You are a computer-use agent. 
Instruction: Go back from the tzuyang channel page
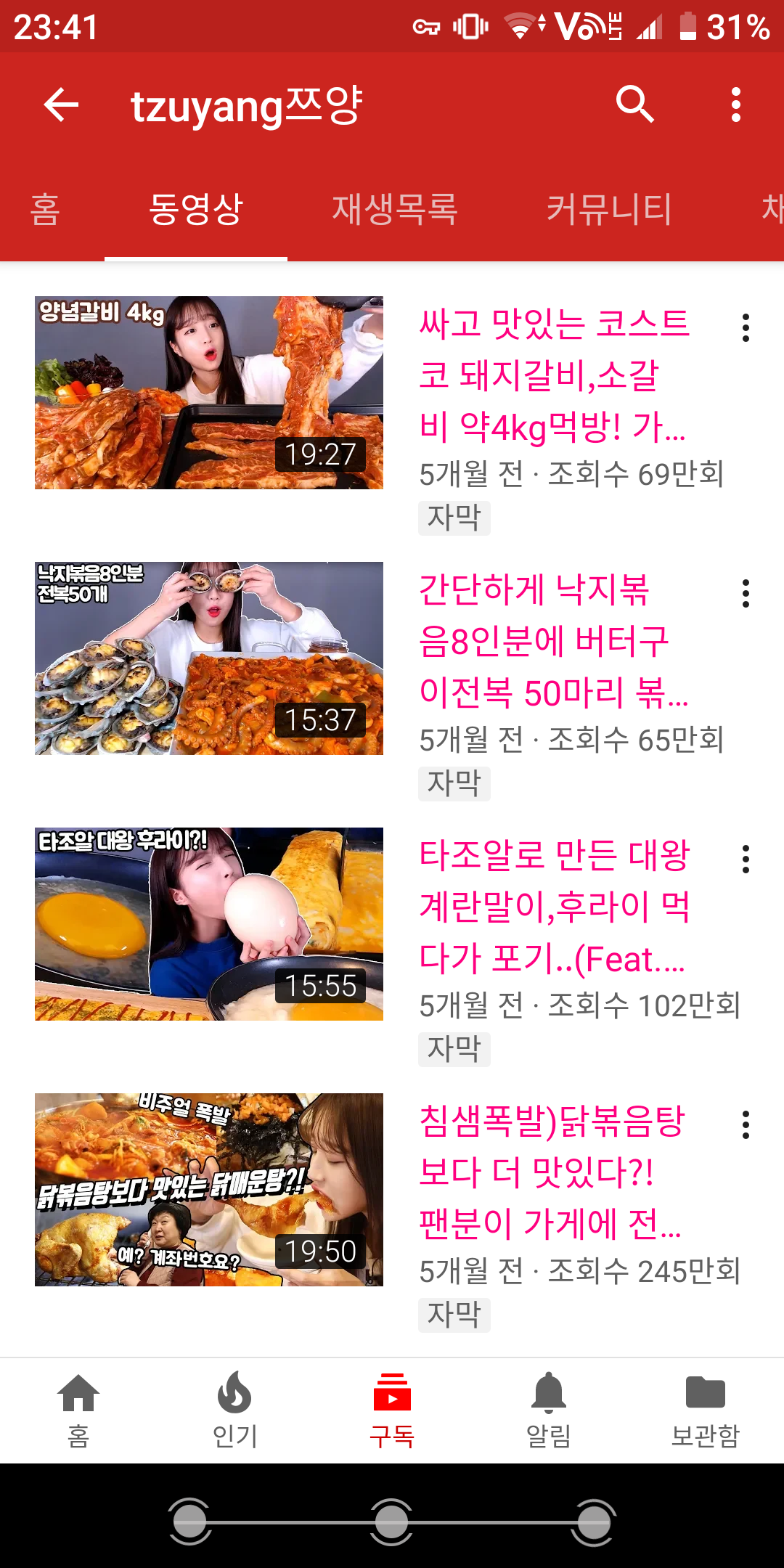pyautogui.click(x=61, y=105)
